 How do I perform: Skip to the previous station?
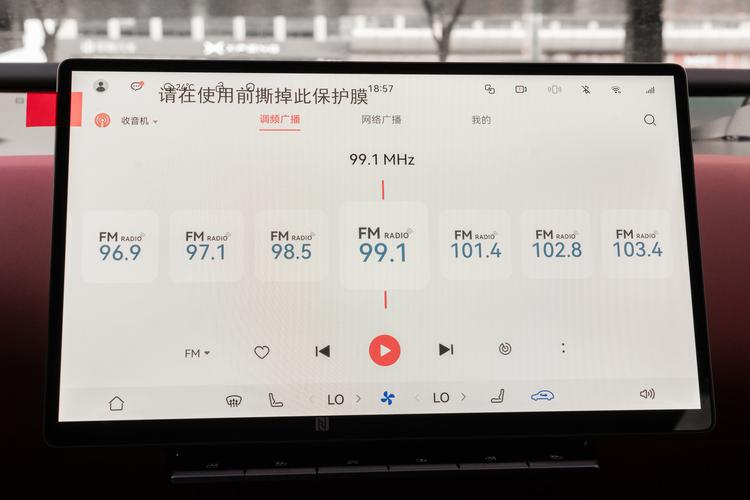click(322, 351)
